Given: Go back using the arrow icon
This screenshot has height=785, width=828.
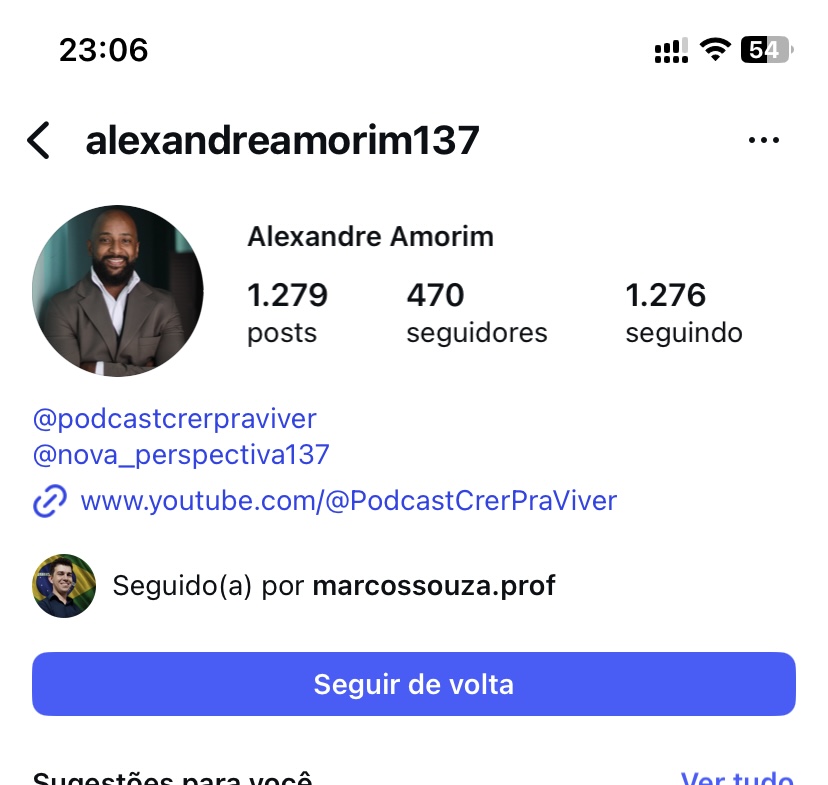Looking at the screenshot, I should click(39, 141).
